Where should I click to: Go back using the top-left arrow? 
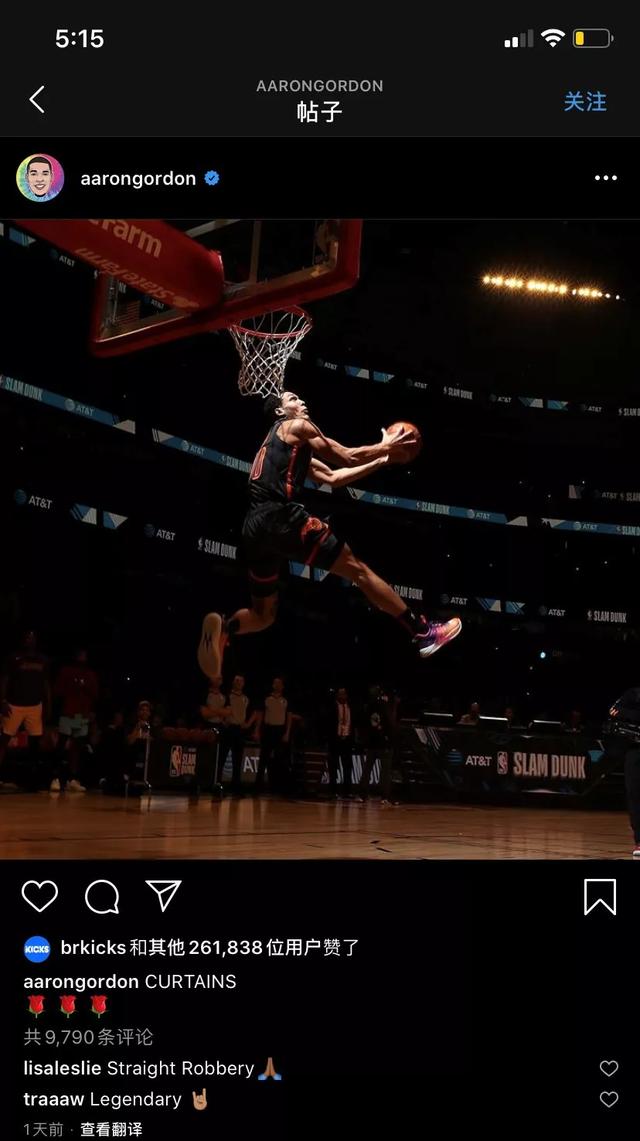[37, 99]
